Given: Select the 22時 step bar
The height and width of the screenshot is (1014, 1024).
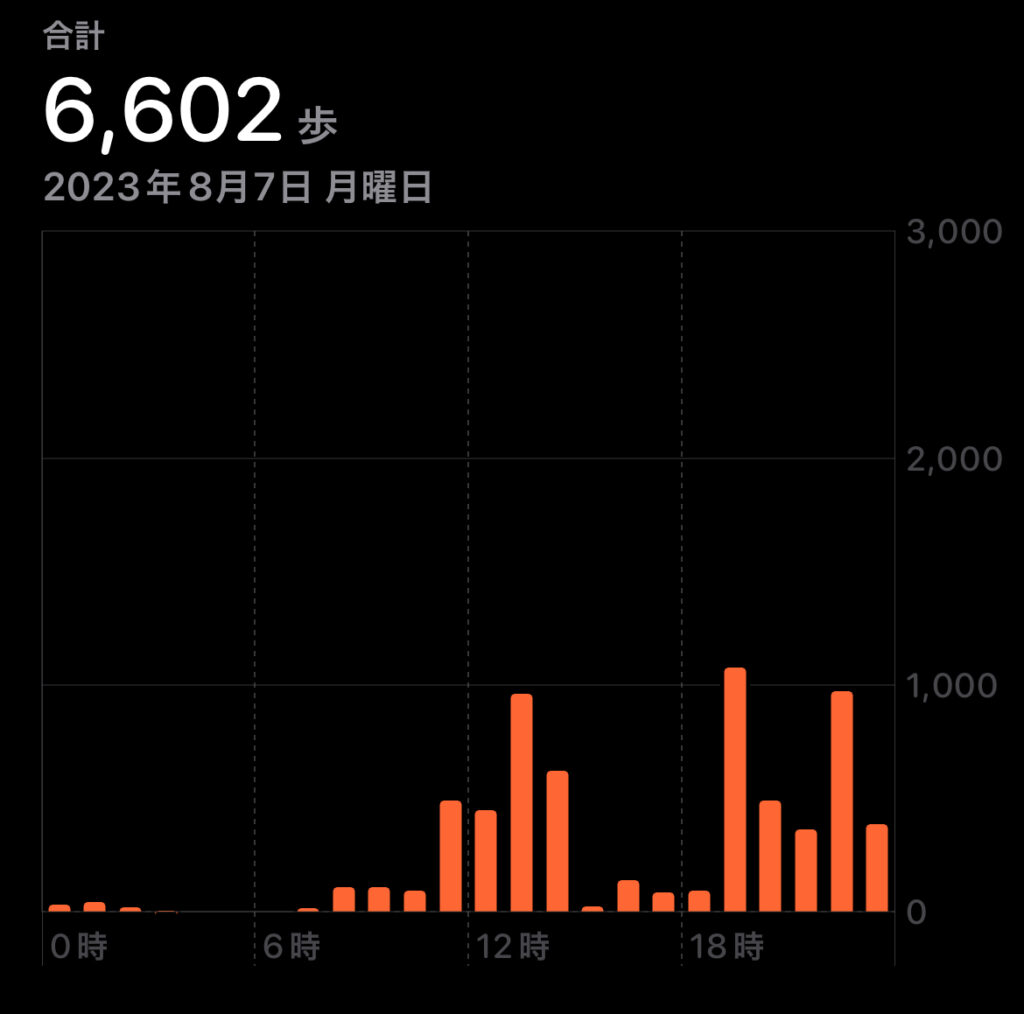Looking at the screenshot, I should [x=842, y=800].
